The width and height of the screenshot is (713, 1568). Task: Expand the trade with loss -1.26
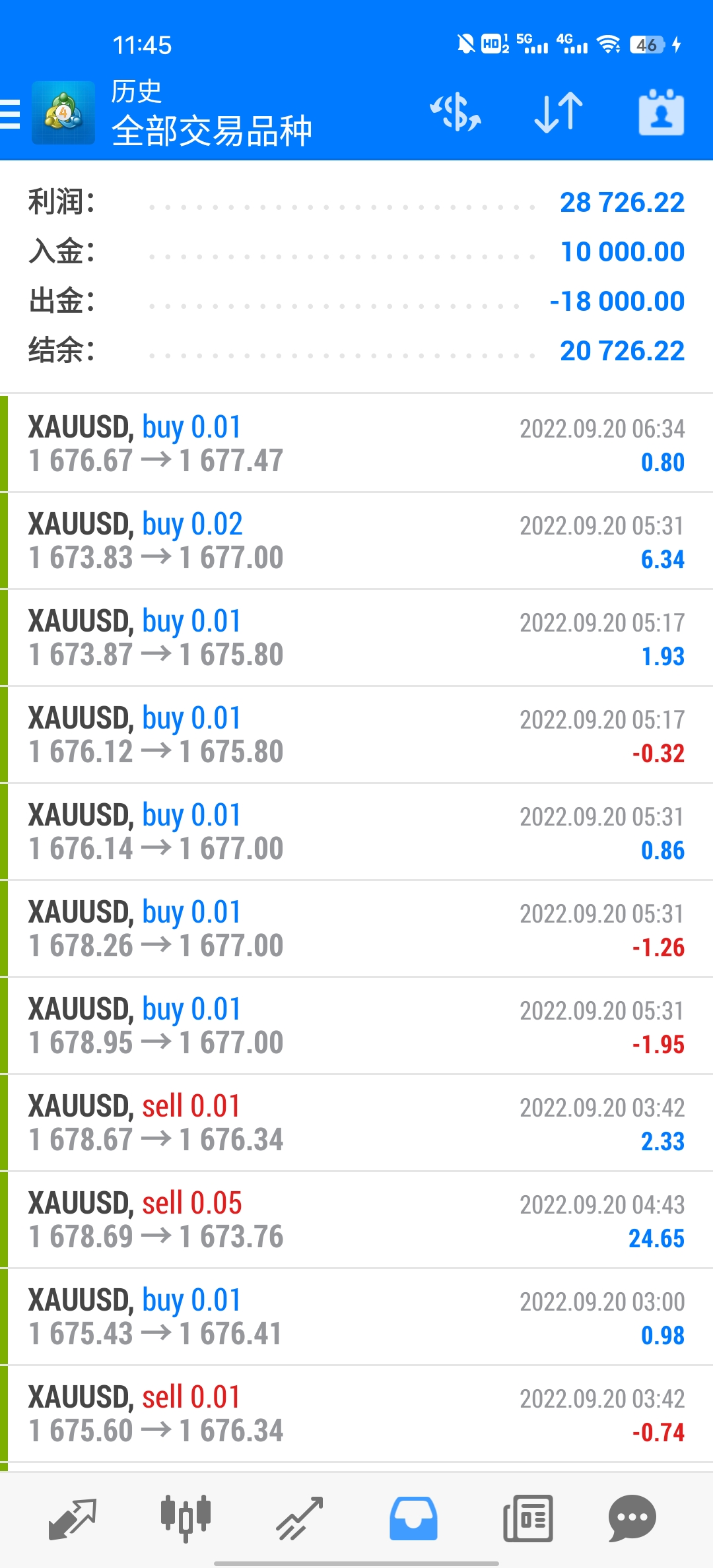click(356, 929)
